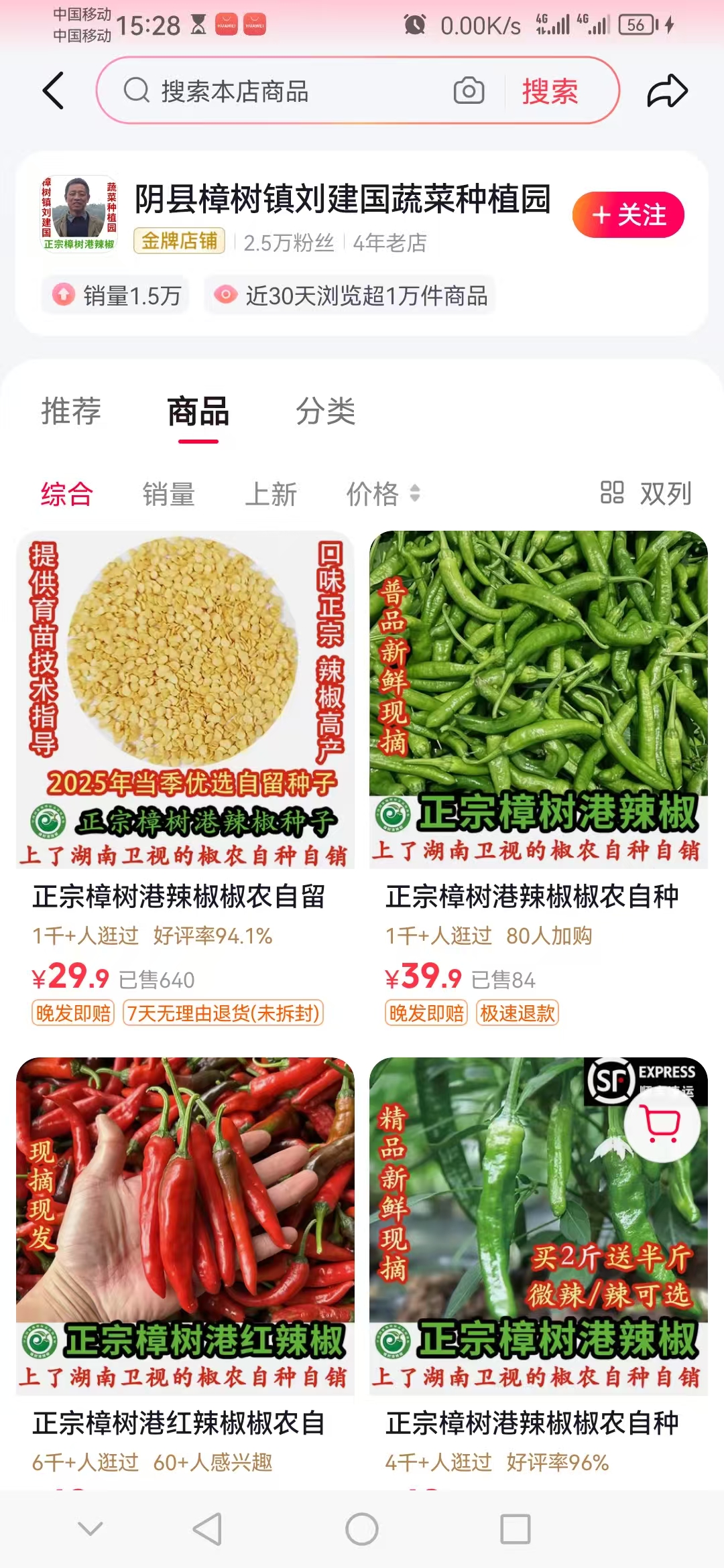Toggle the 双列 layout view

tap(646, 494)
